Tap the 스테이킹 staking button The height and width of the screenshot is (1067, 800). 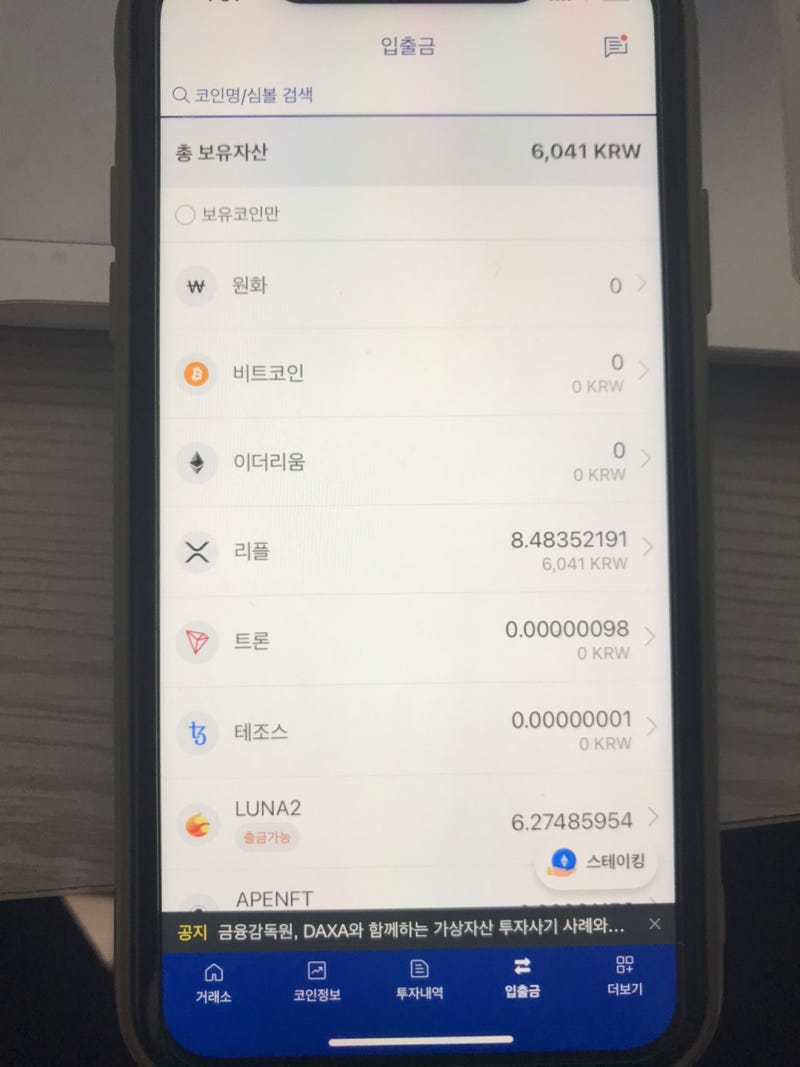[597, 863]
